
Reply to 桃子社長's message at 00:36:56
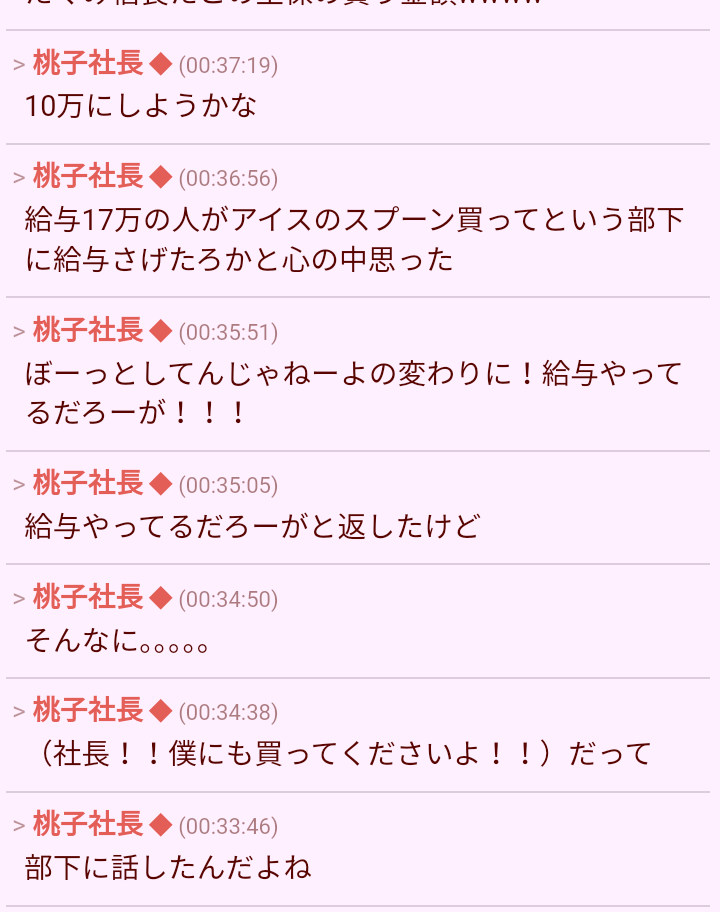(x=19, y=179)
